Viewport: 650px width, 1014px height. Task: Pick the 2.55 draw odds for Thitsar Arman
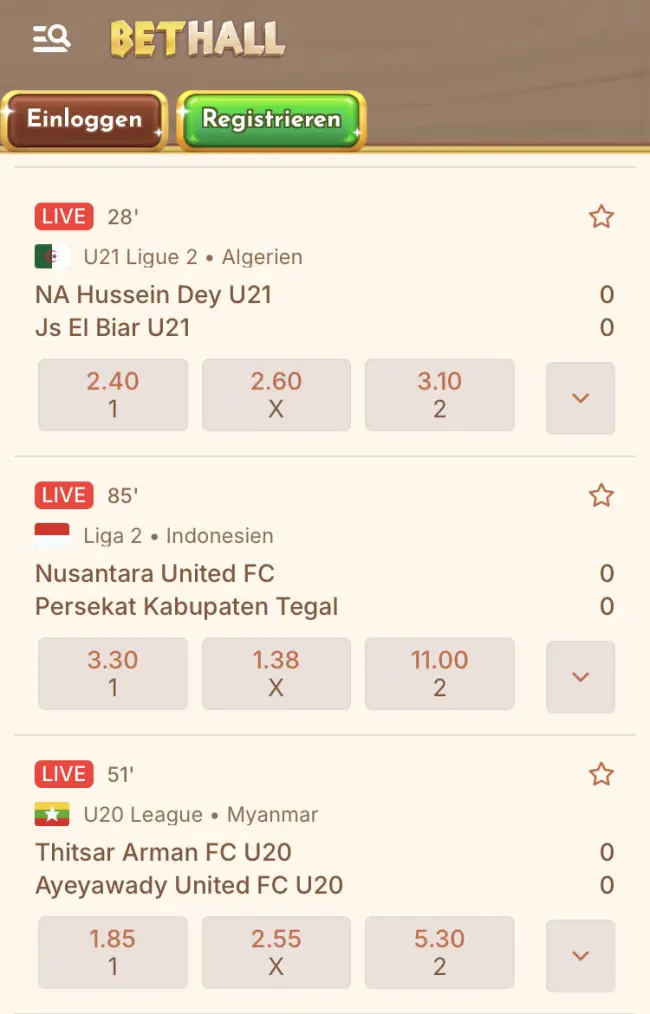[x=276, y=953]
